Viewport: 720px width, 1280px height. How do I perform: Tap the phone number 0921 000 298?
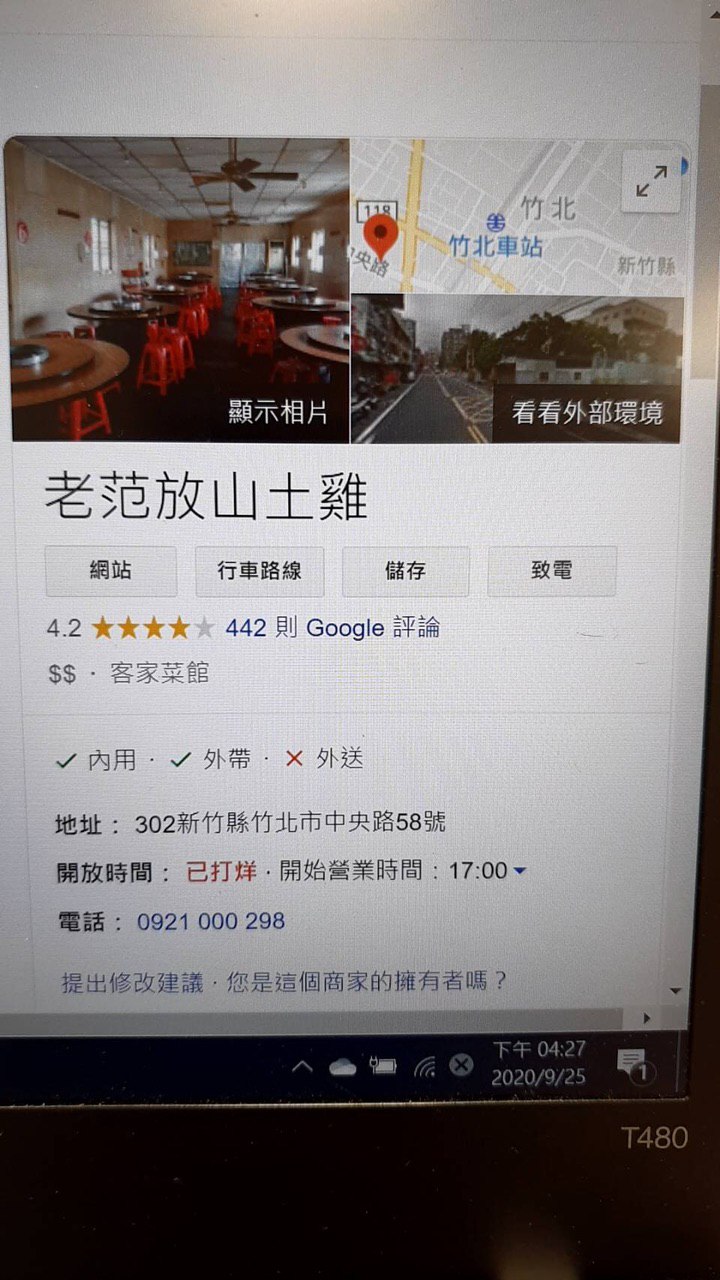click(x=211, y=921)
